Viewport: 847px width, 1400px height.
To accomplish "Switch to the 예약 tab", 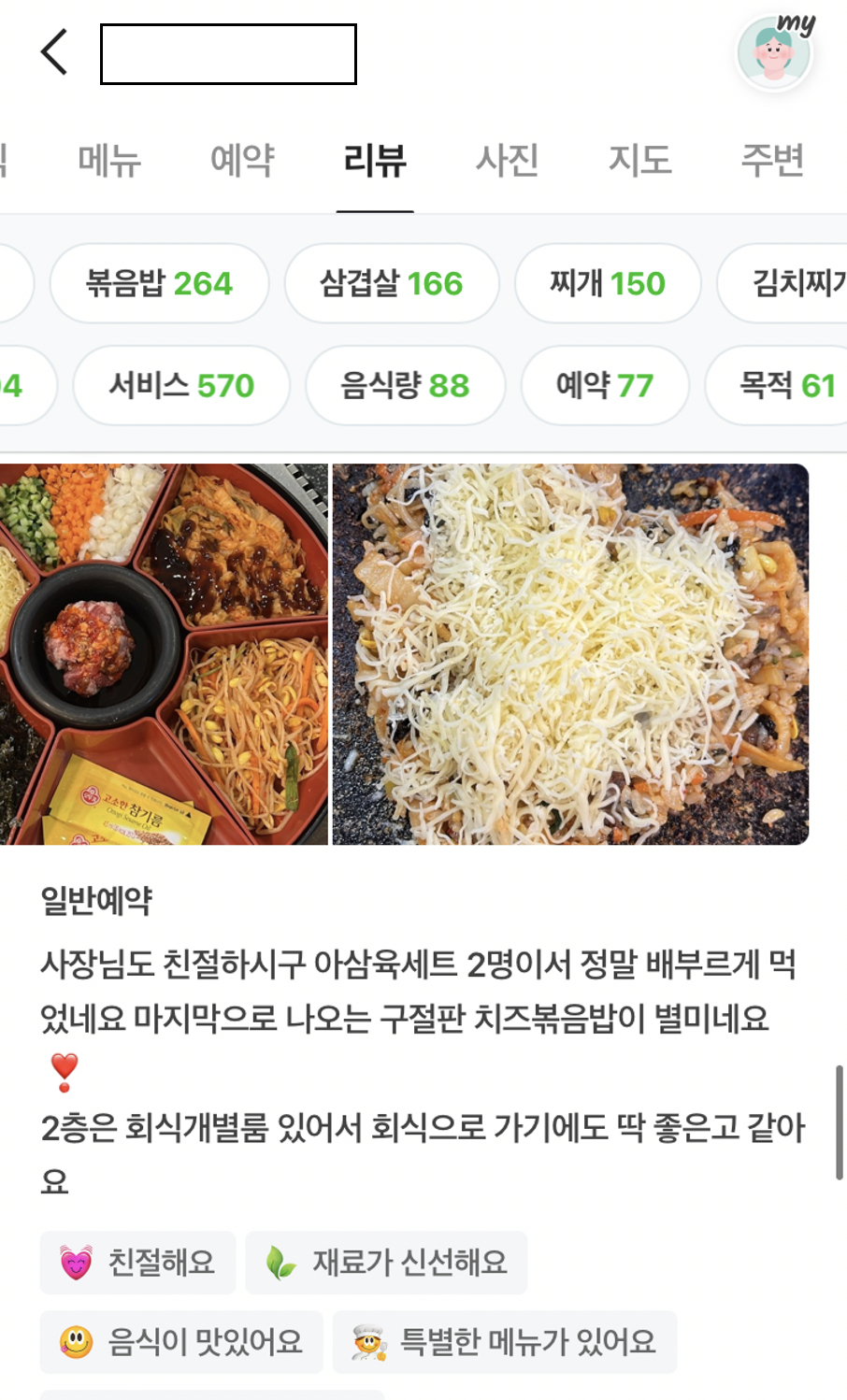I will (241, 161).
